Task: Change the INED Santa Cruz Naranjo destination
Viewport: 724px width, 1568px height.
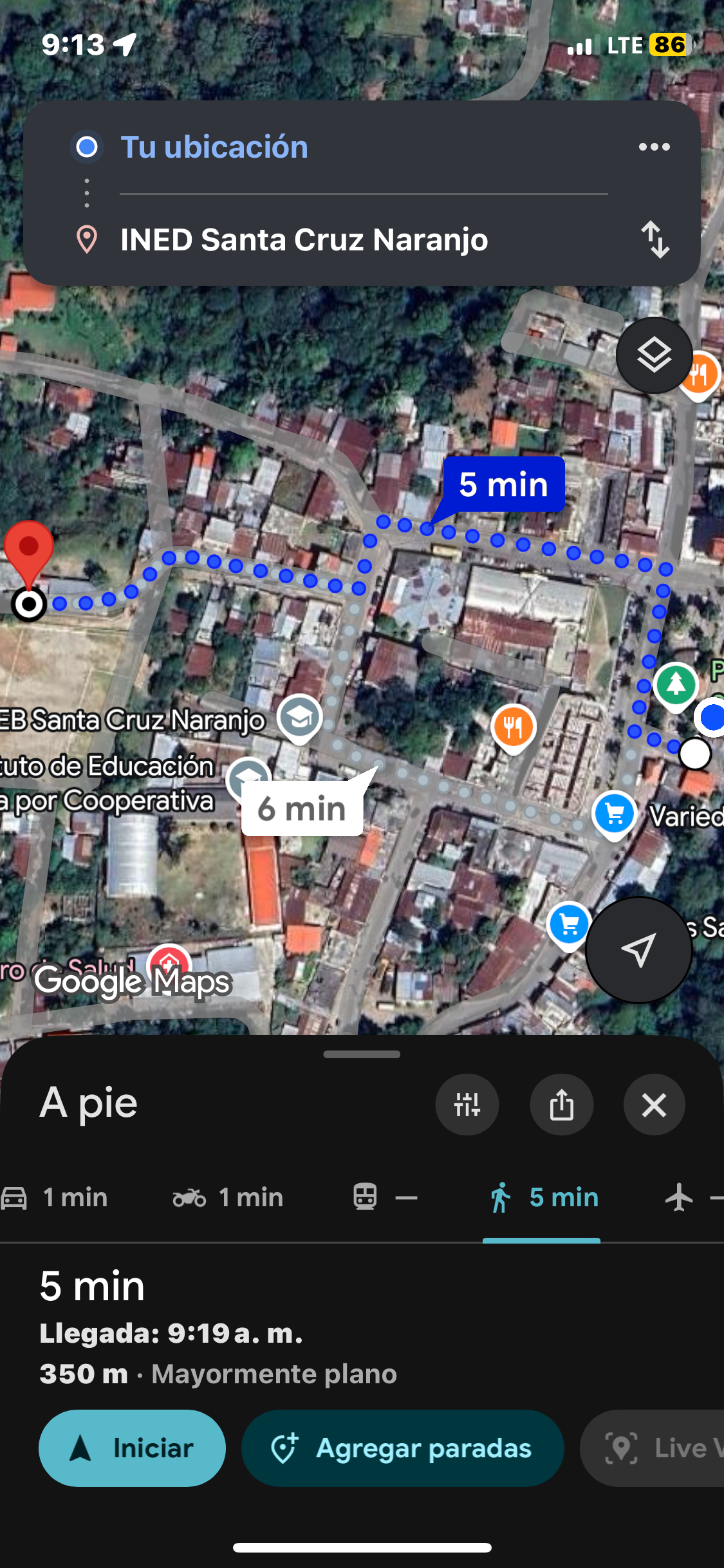Action: (304, 240)
